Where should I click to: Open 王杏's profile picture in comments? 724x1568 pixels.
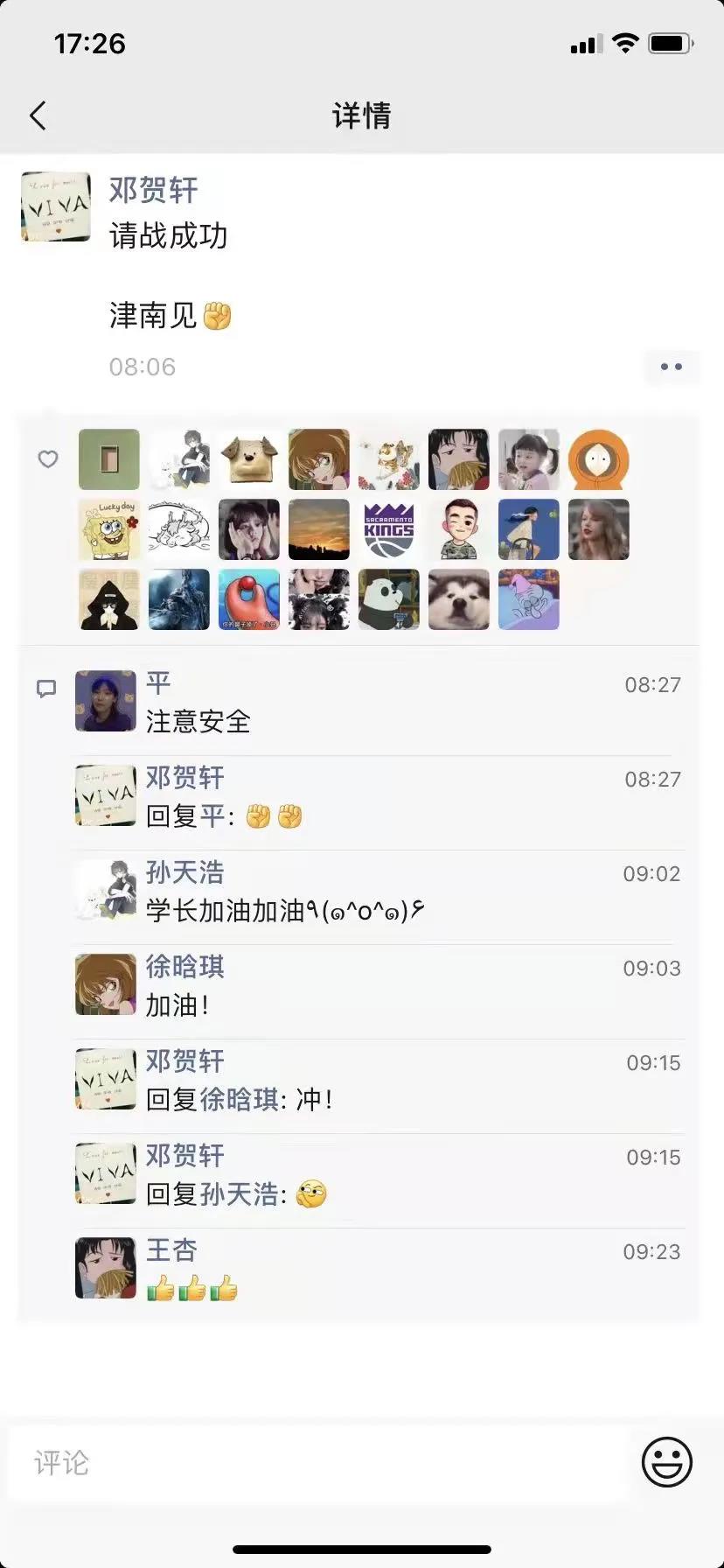(106, 1267)
